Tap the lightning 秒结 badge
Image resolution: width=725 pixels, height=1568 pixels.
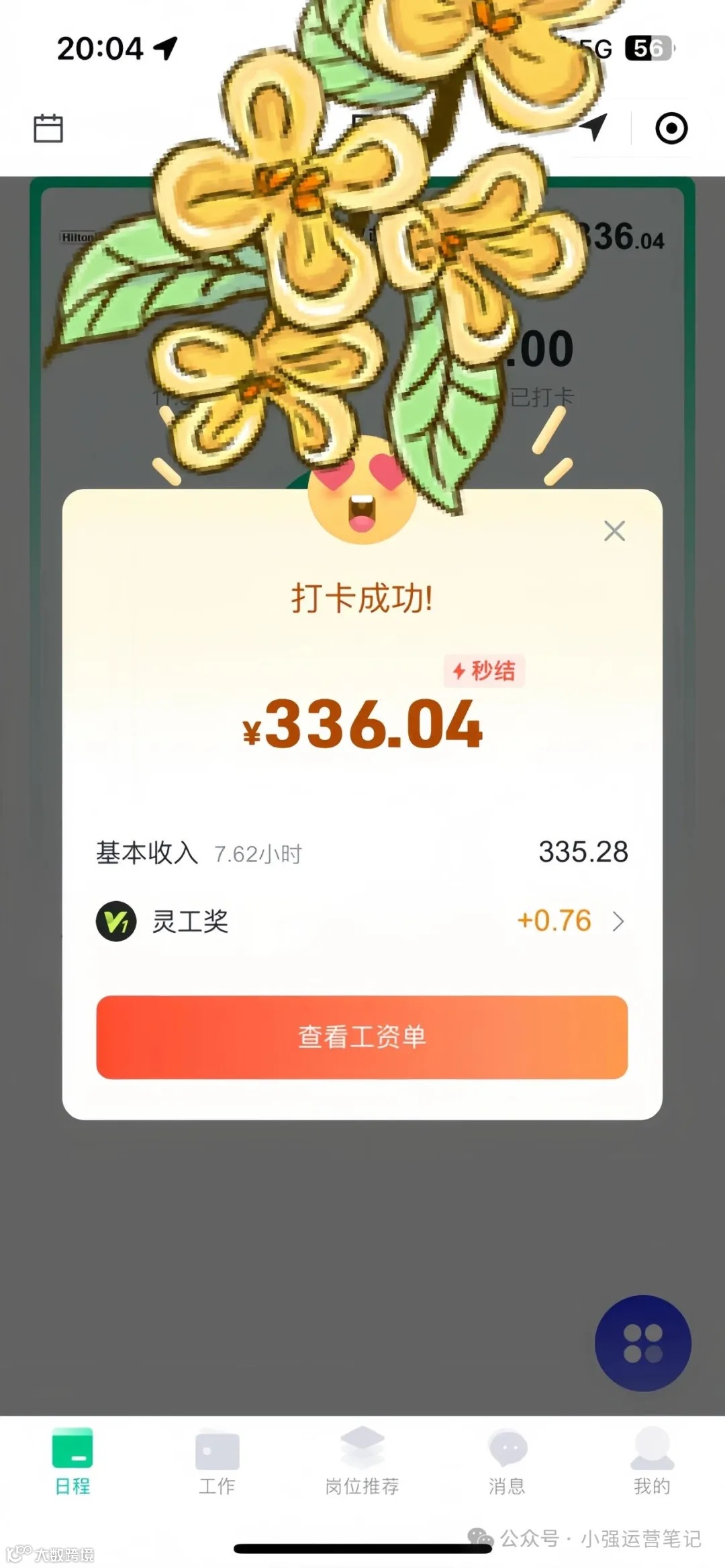click(485, 672)
